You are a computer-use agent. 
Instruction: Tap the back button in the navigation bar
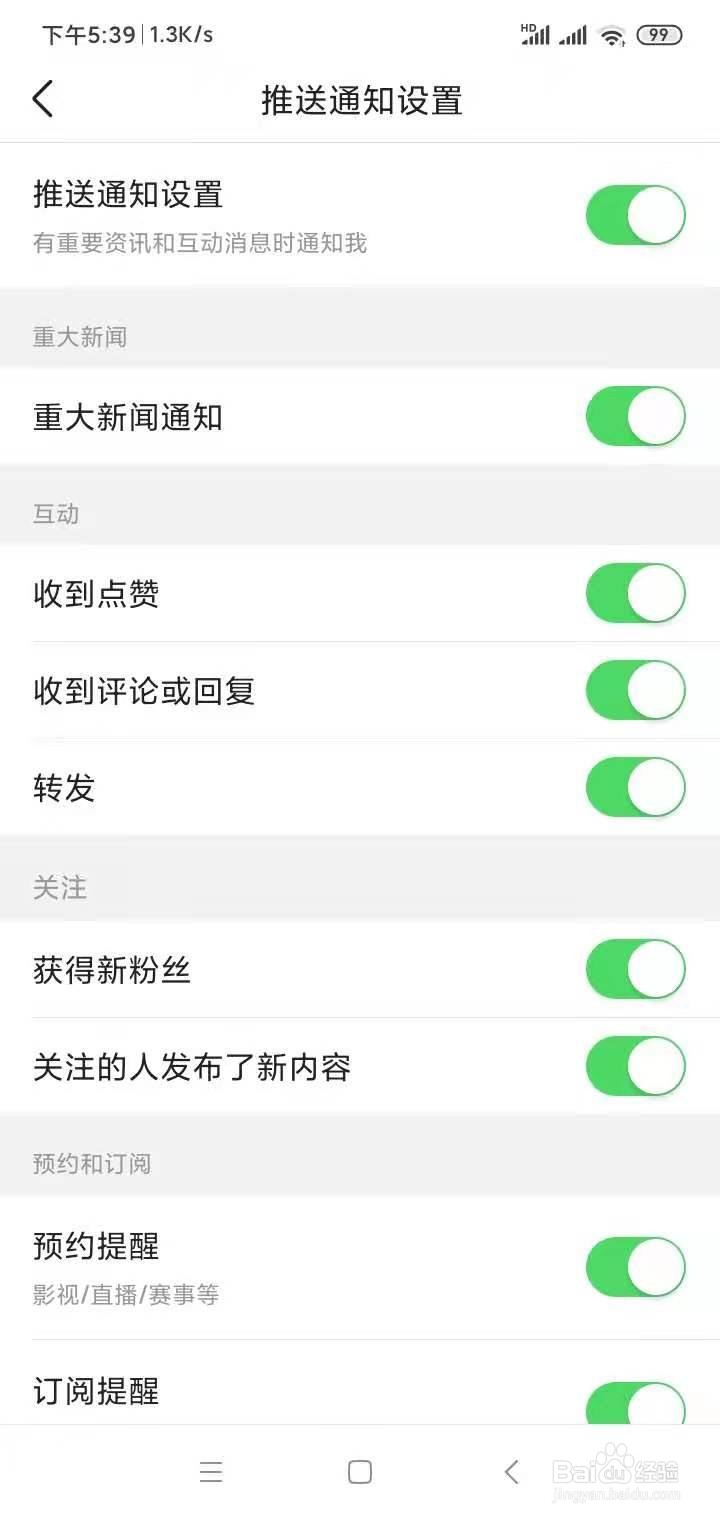pos(511,1471)
